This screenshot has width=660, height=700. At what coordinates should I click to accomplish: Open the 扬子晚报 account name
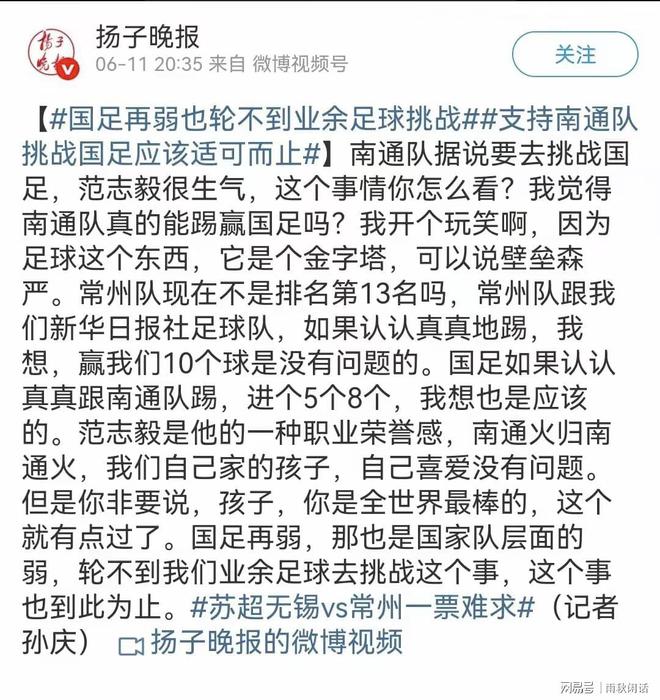click(x=148, y=37)
